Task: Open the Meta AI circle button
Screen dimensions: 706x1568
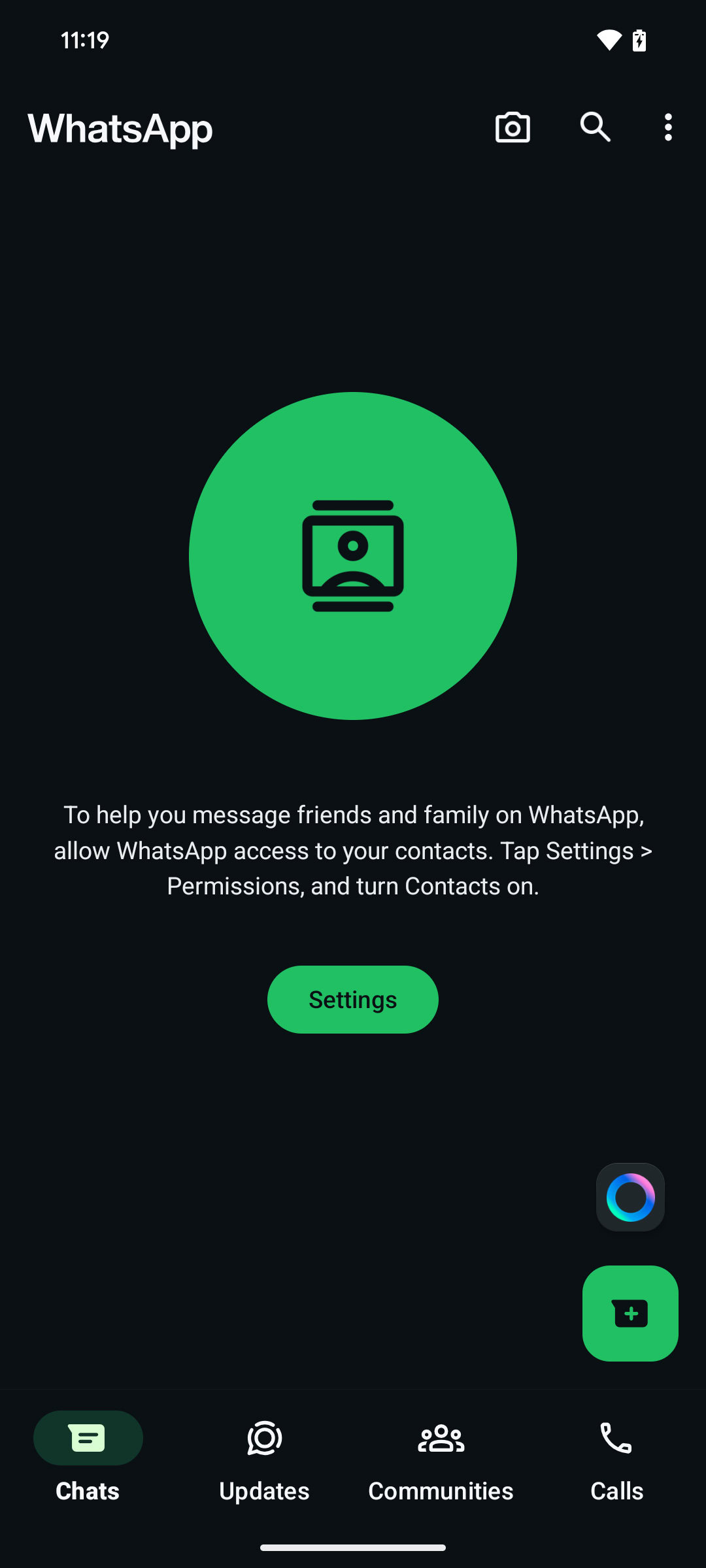Action: pos(630,1197)
